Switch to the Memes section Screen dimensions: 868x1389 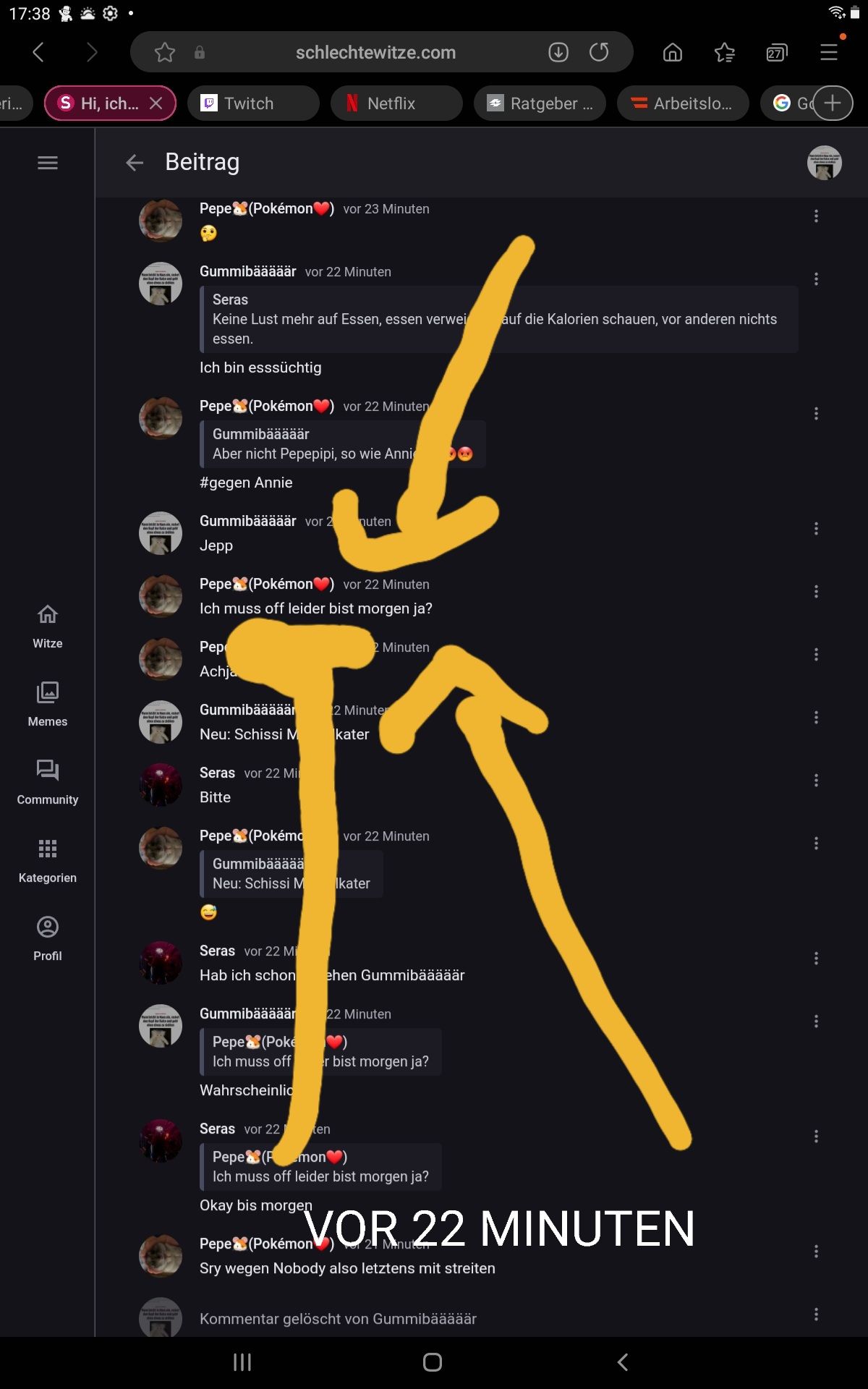click(48, 704)
